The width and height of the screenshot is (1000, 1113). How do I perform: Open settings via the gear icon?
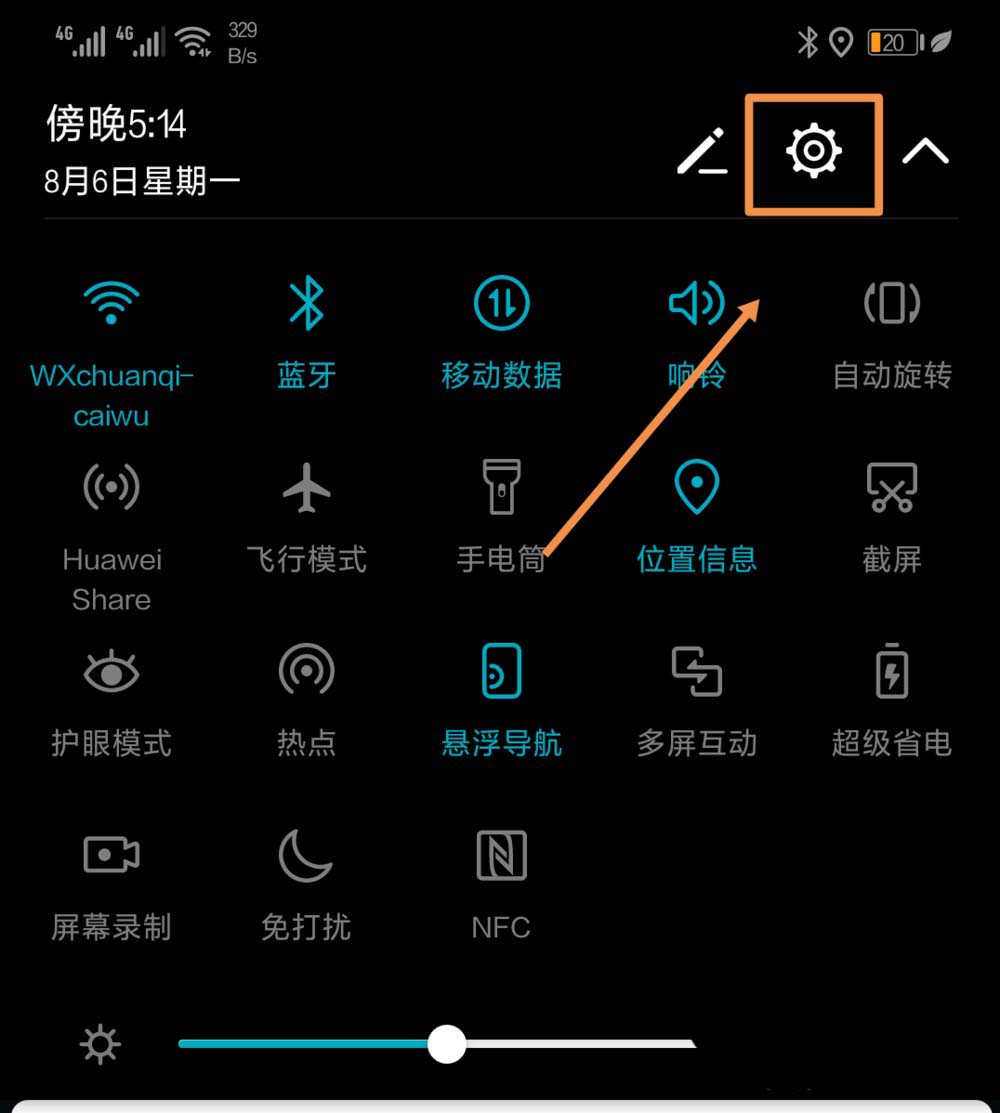click(x=813, y=152)
